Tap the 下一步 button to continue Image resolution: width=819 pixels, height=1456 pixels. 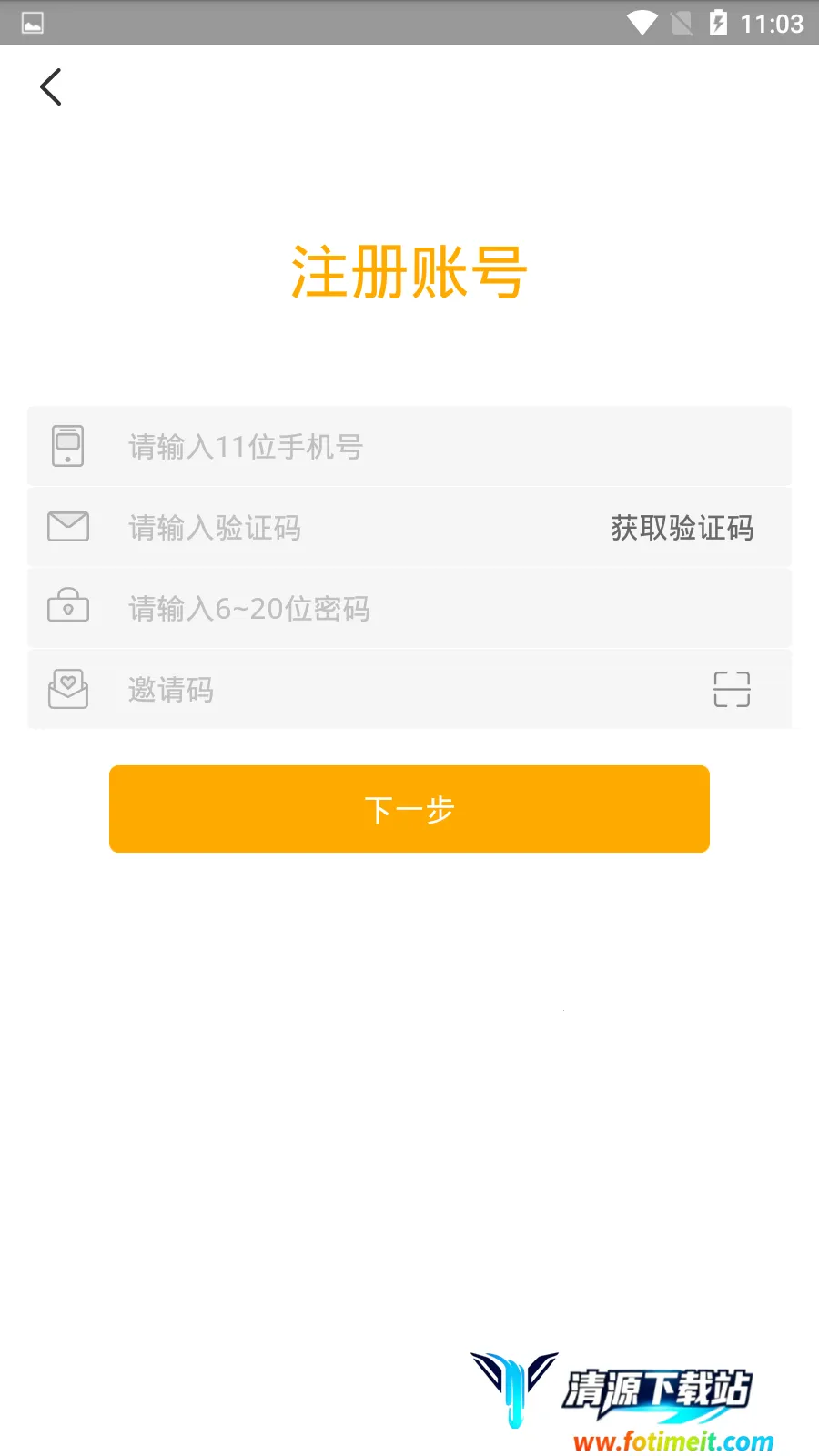[x=409, y=809]
